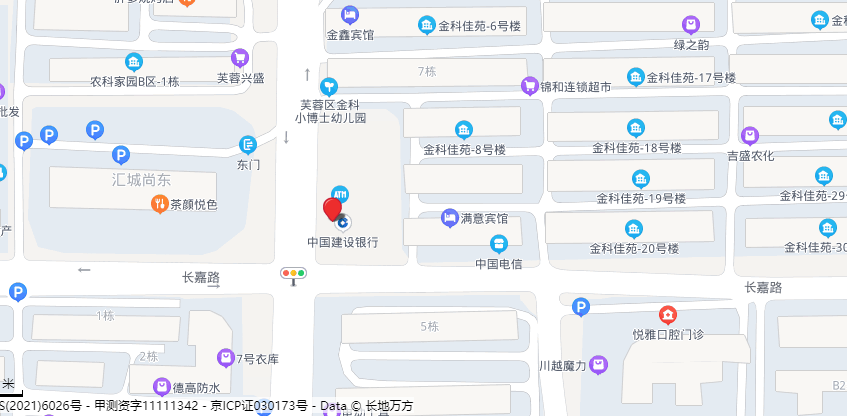Select the 满意宾馆 hotel marker
The image size is (847, 417).
click(450, 217)
